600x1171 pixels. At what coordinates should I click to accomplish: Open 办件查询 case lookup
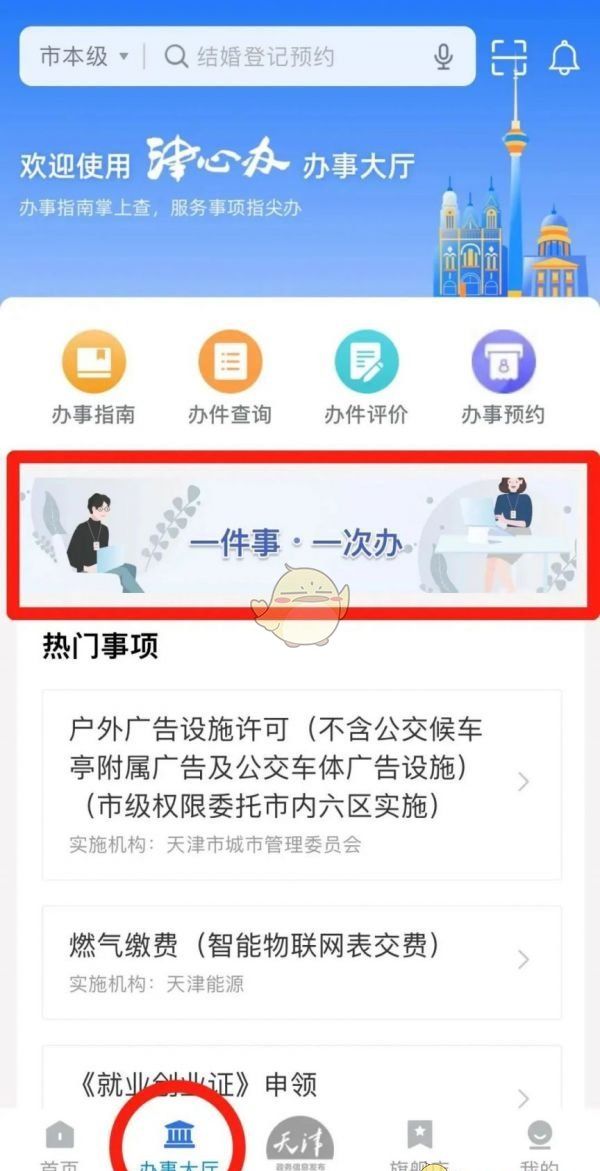click(230, 379)
